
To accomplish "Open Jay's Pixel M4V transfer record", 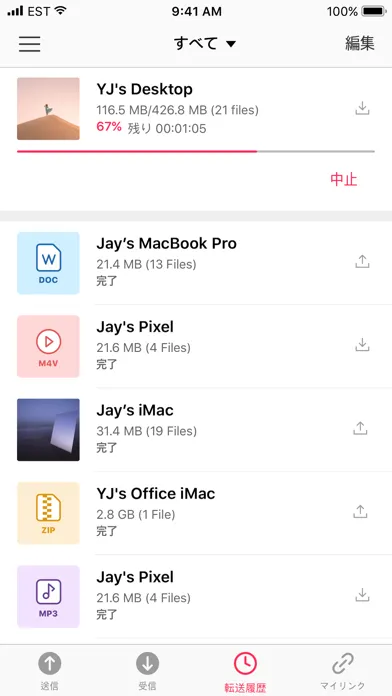I will [196, 346].
